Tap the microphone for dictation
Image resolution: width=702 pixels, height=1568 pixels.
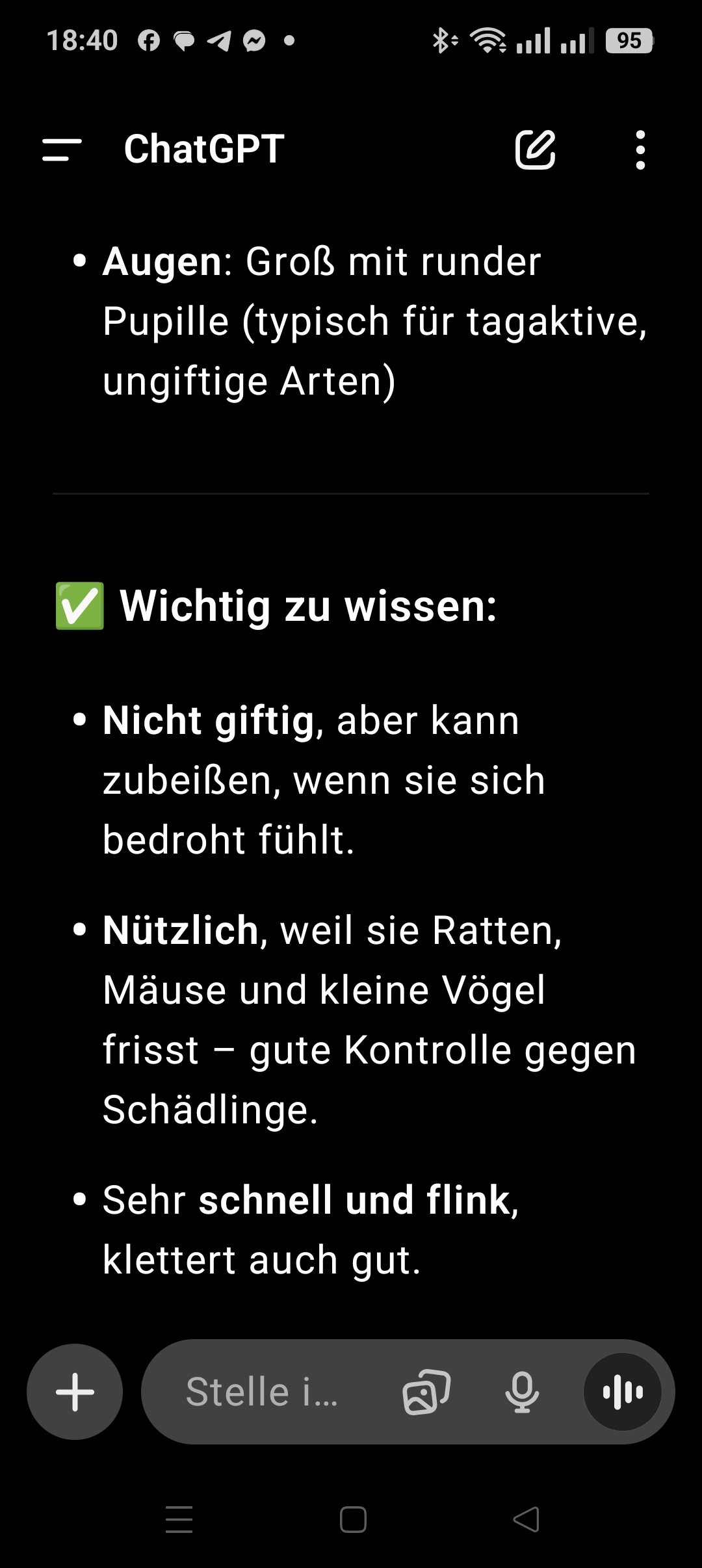522,1392
